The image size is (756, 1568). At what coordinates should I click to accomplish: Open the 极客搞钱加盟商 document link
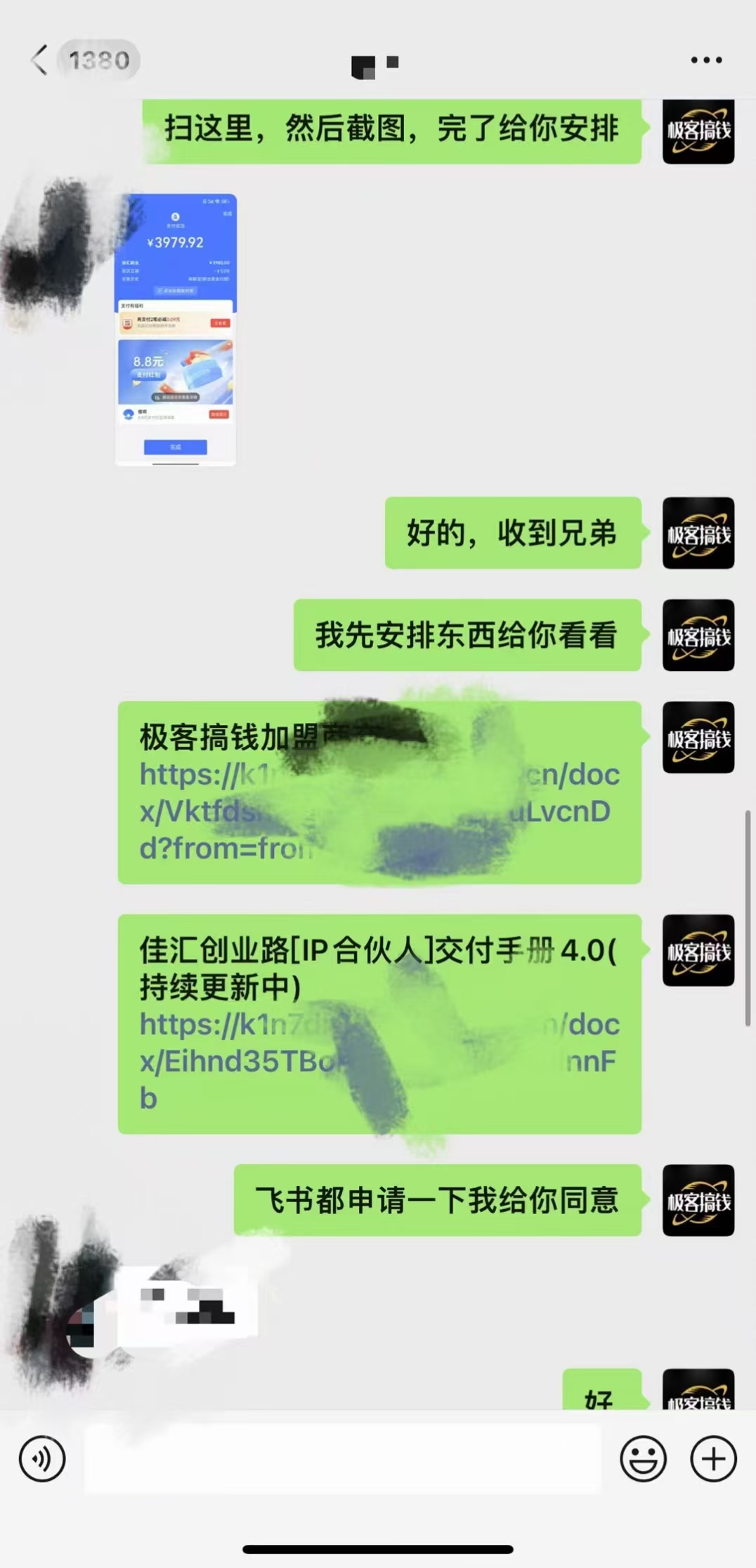(x=379, y=794)
